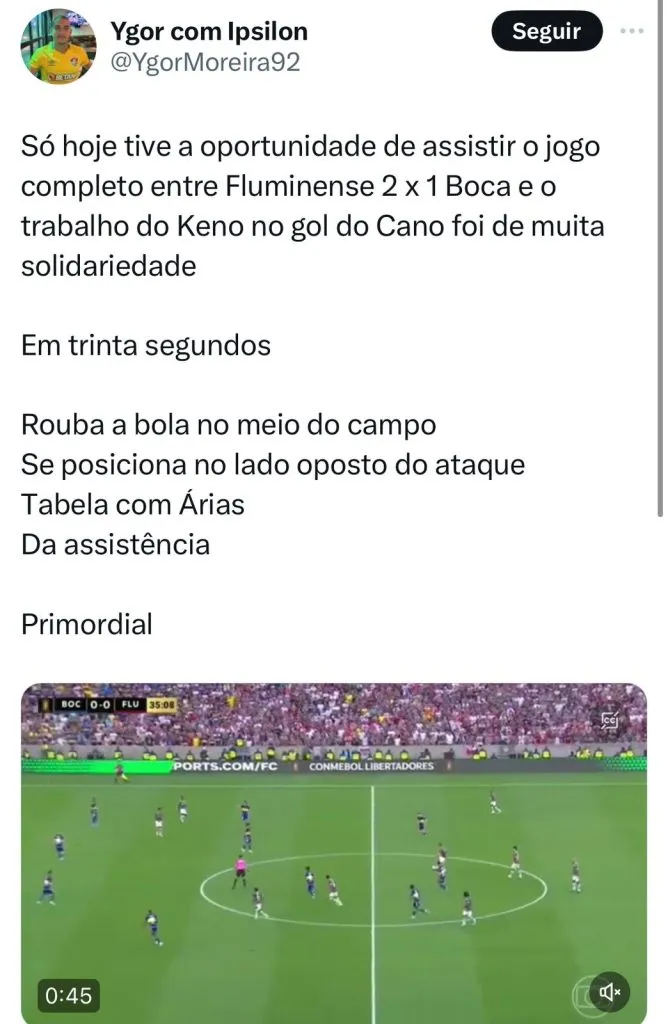Viewport: 668px width, 1024px height.
Task: Unmute the video sound
Action: [x=608, y=992]
